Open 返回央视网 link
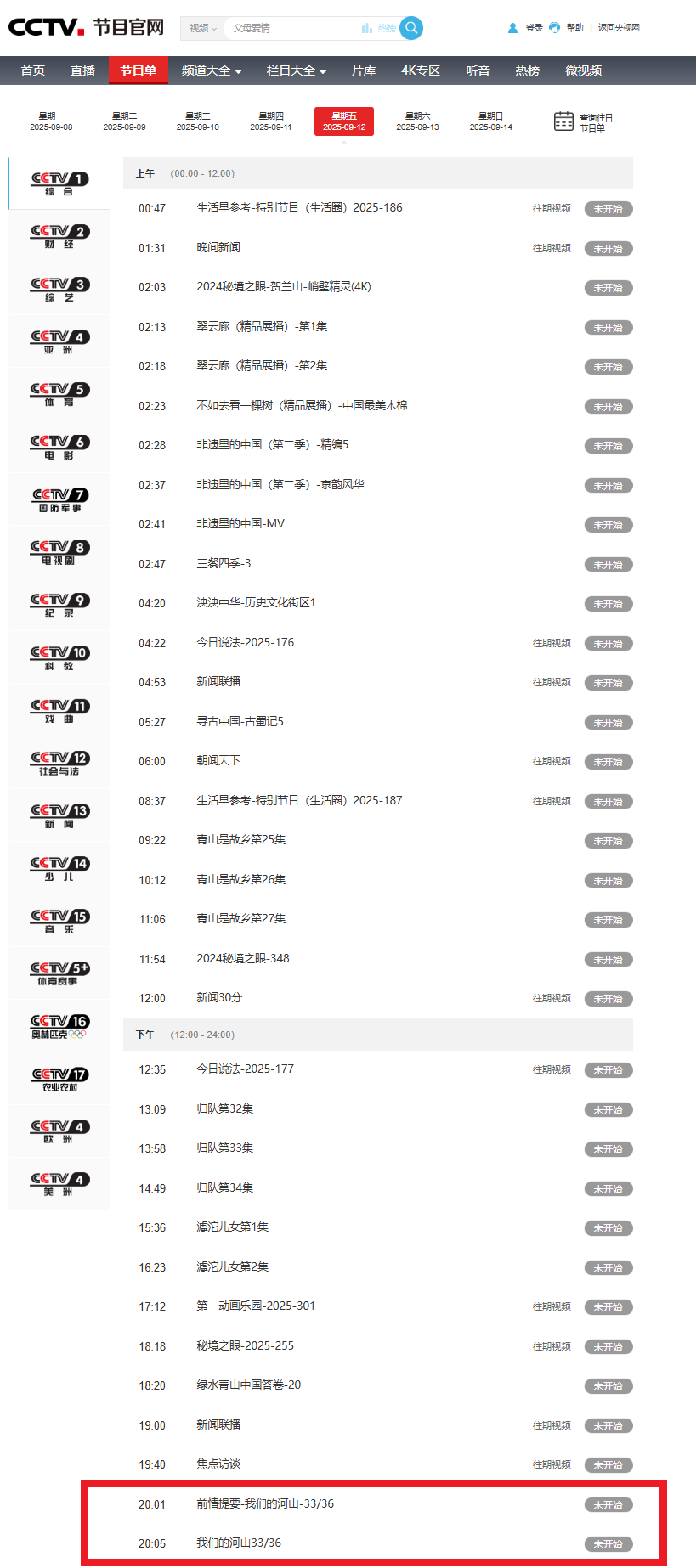 (619, 28)
